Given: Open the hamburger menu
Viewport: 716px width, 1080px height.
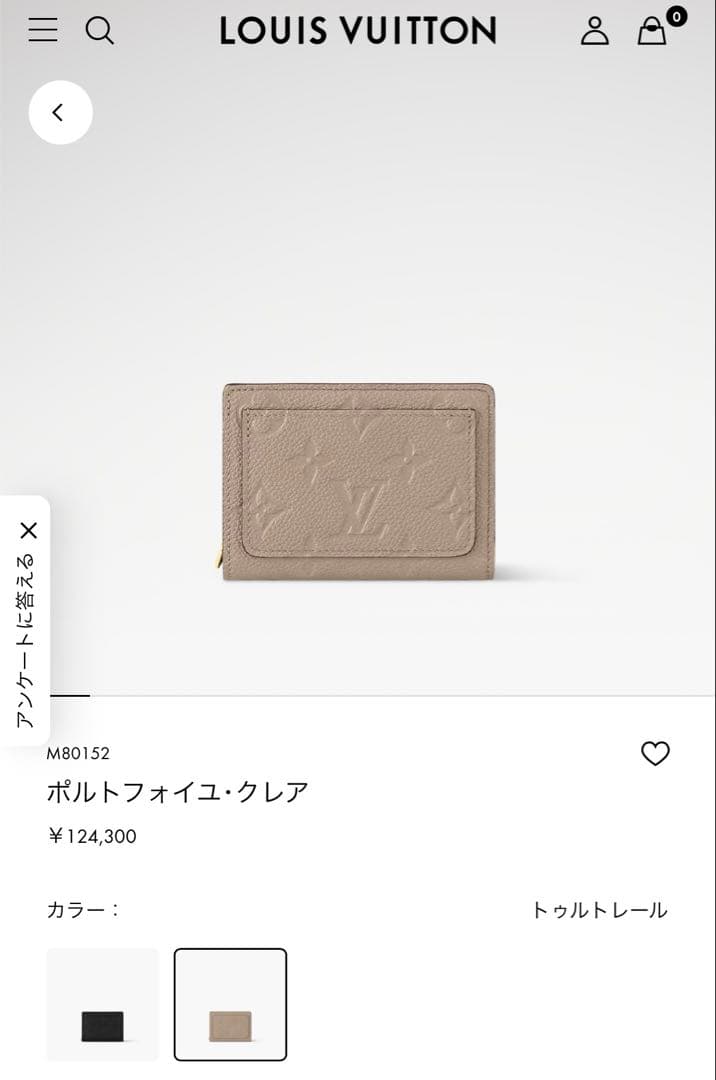Looking at the screenshot, I should (x=43, y=31).
